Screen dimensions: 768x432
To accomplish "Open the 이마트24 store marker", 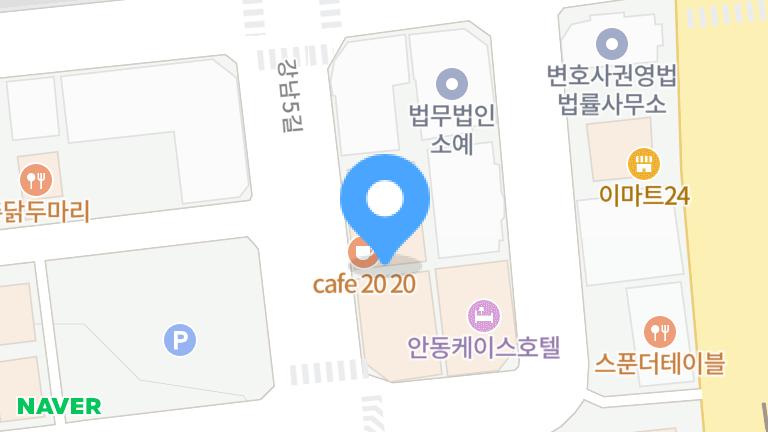I will point(644,164).
